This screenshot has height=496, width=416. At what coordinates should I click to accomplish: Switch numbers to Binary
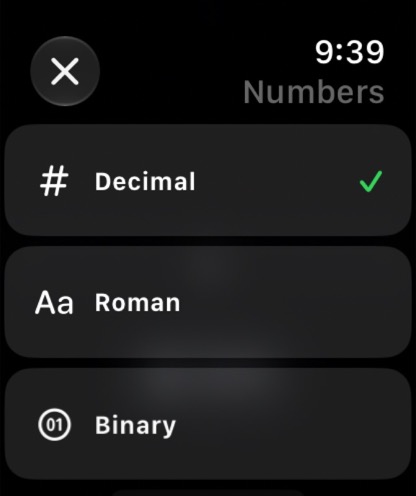[208, 424]
